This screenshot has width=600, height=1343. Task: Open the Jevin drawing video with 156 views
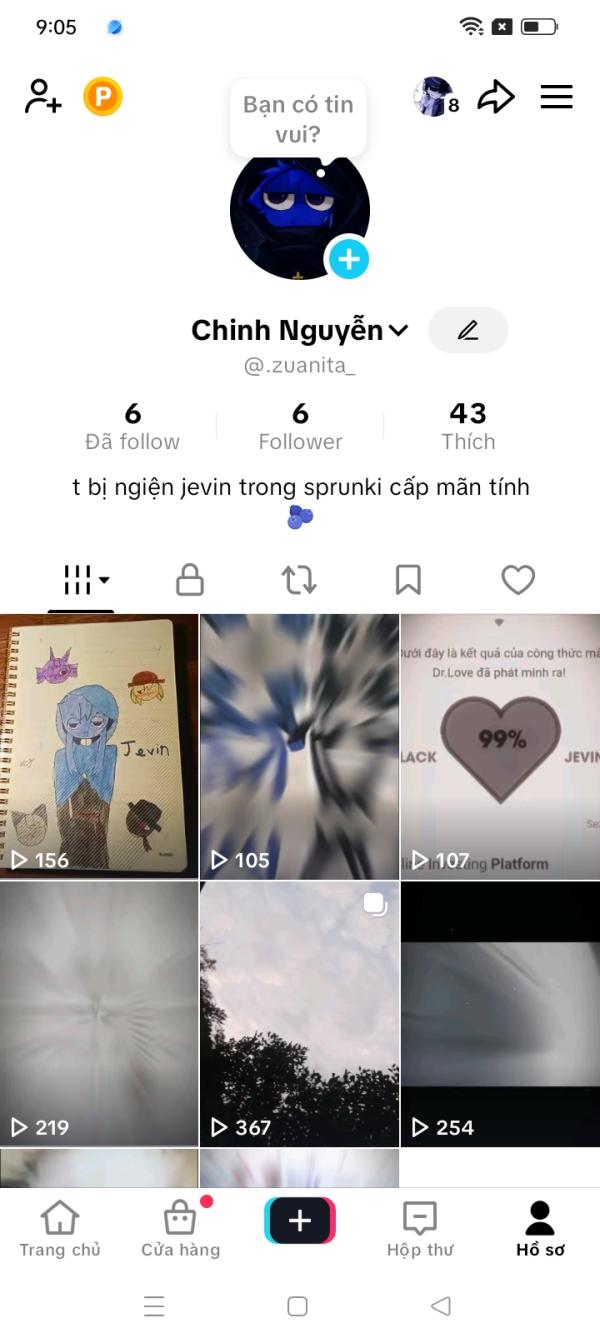pyautogui.click(x=99, y=745)
